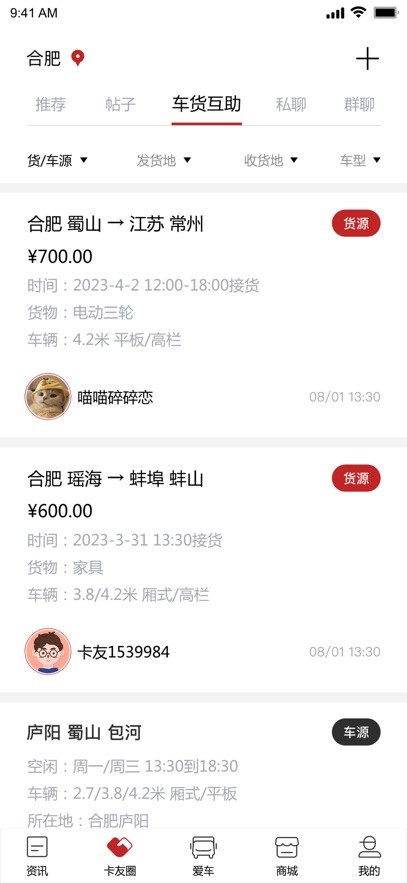Go to the 爱车 tab
Screen dimensions: 407x883
coord(203,856)
